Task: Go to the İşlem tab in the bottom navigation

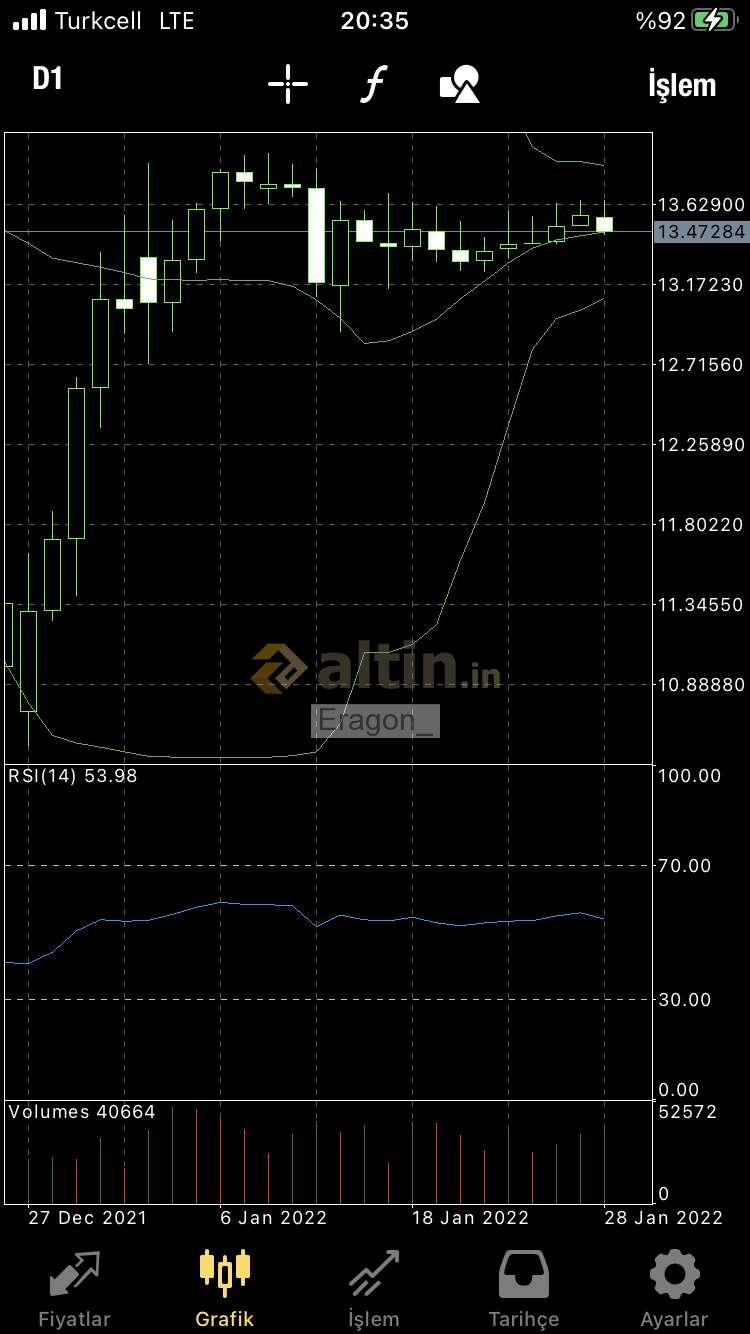Action: pos(374,1289)
